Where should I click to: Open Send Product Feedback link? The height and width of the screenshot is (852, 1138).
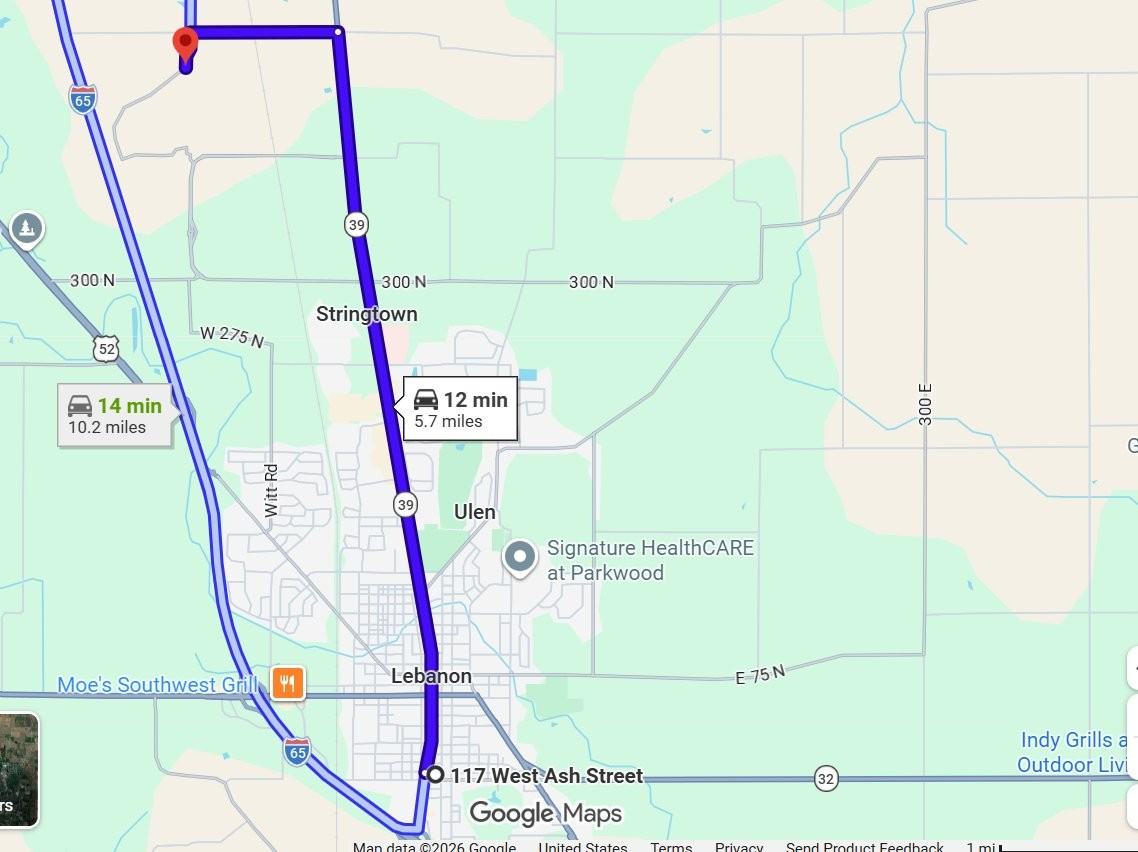pos(864,847)
